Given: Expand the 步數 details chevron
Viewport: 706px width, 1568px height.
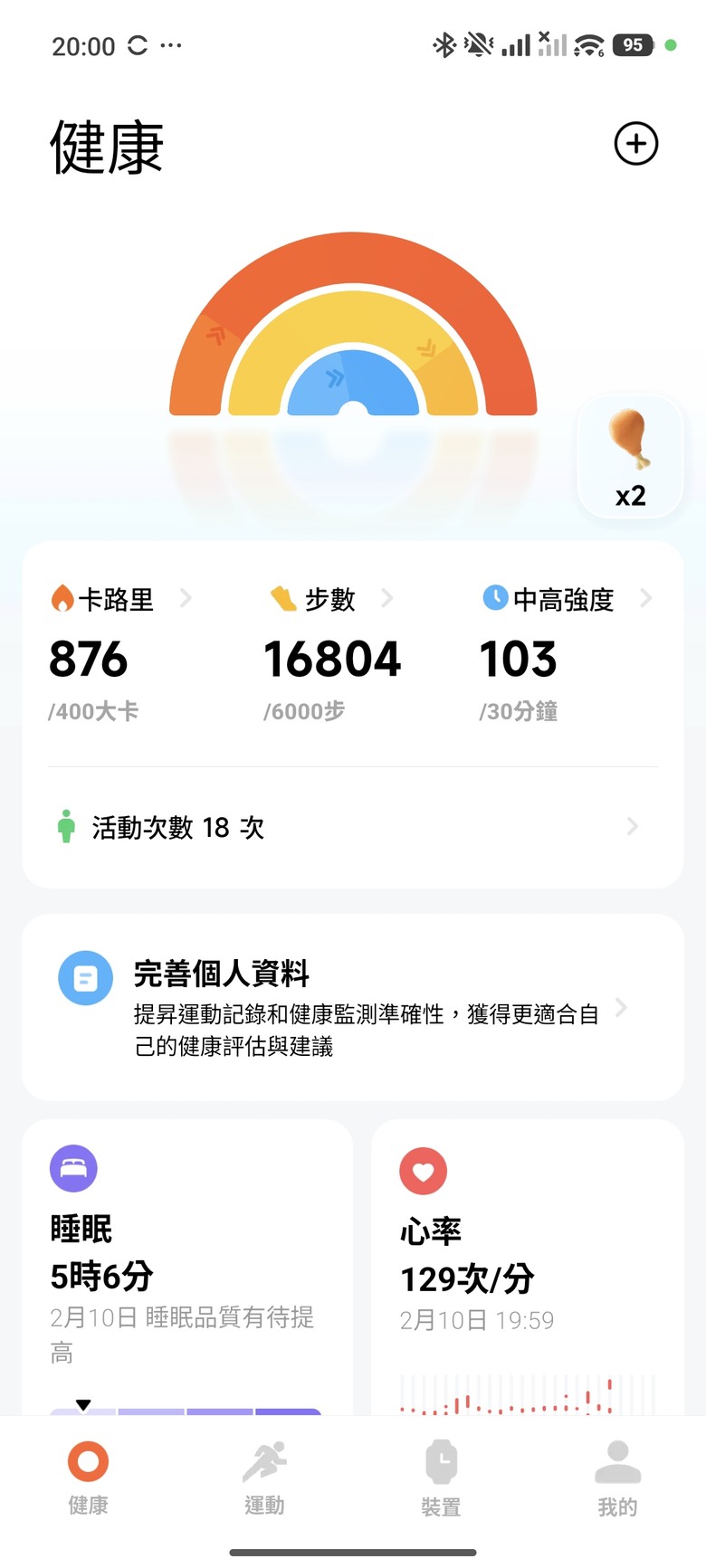Looking at the screenshot, I should click(x=388, y=598).
